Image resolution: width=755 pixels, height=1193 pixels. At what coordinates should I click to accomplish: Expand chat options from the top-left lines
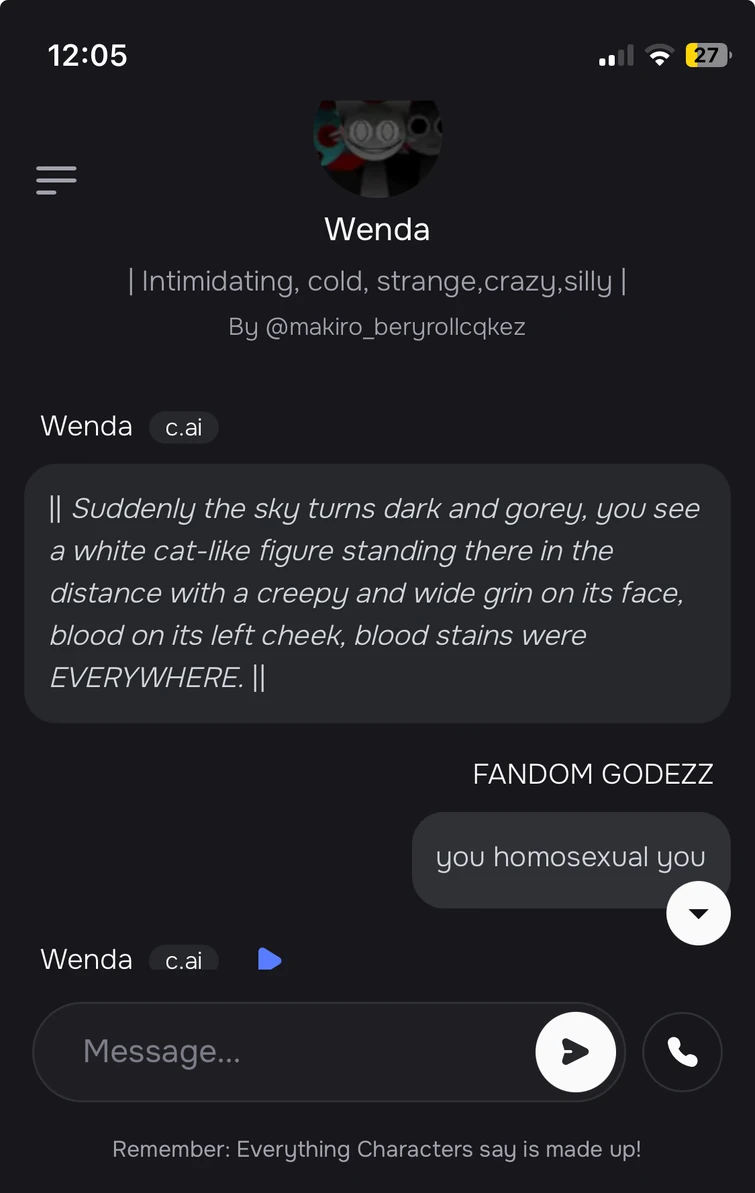coord(56,180)
